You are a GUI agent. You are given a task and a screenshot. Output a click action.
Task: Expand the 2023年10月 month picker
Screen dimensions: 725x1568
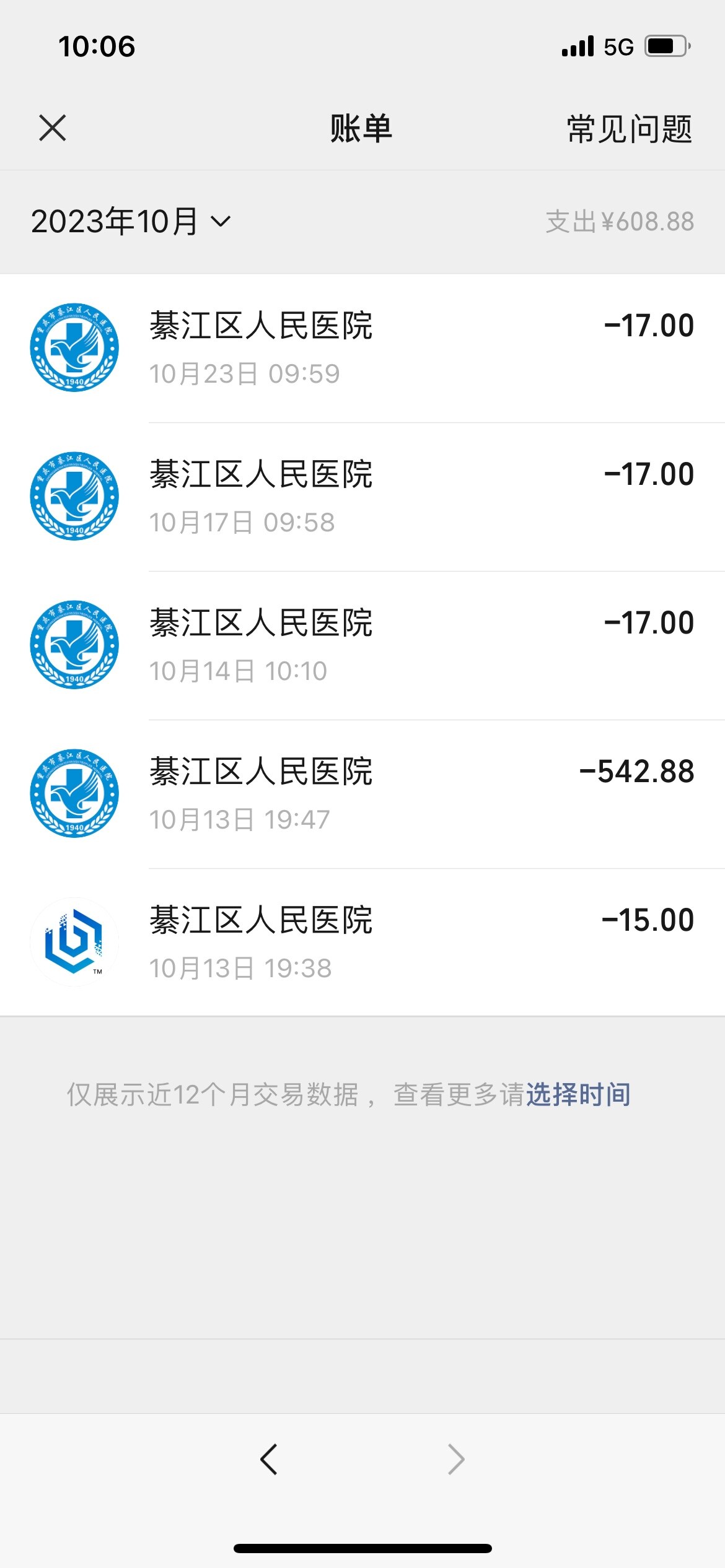[x=131, y=222]
